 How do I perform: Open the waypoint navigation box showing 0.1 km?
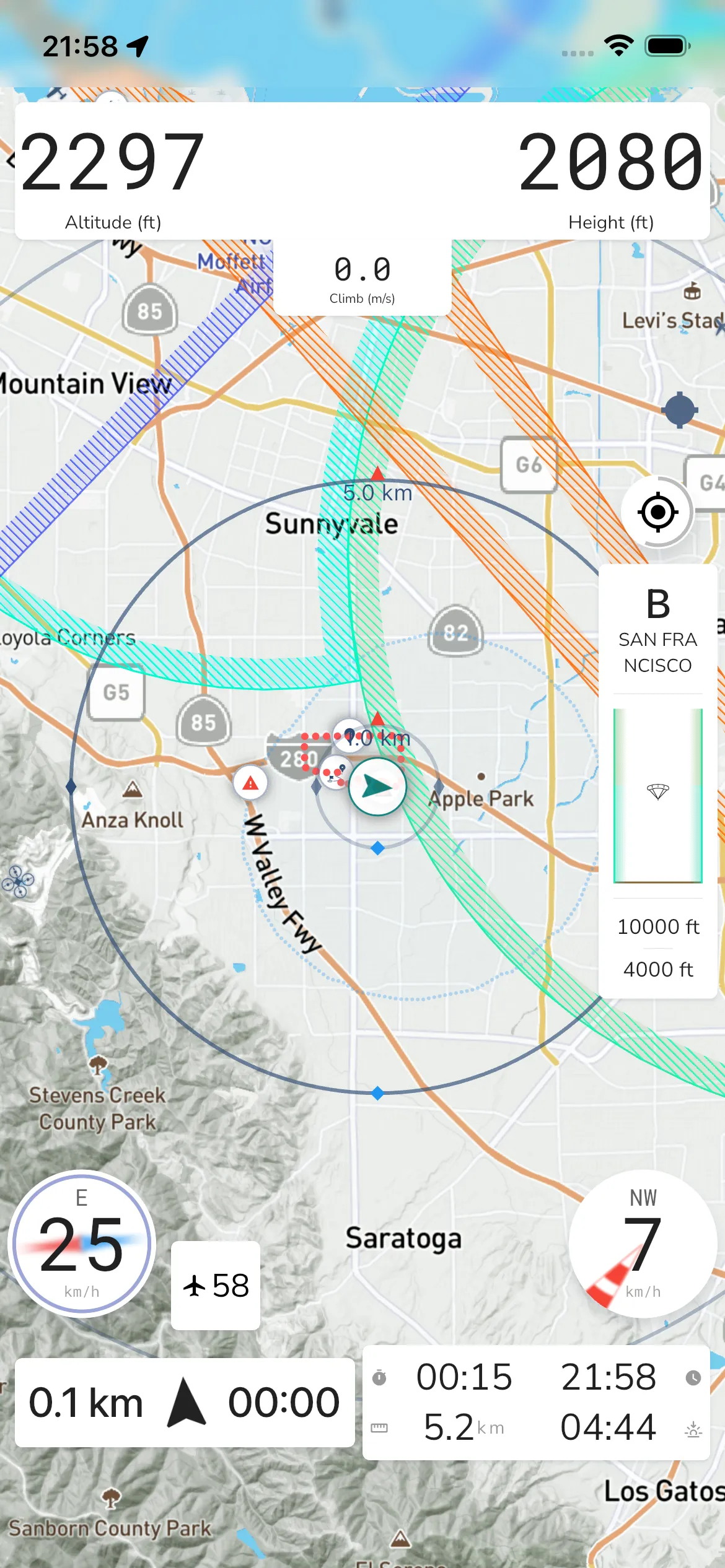[x=184, y=1402]
